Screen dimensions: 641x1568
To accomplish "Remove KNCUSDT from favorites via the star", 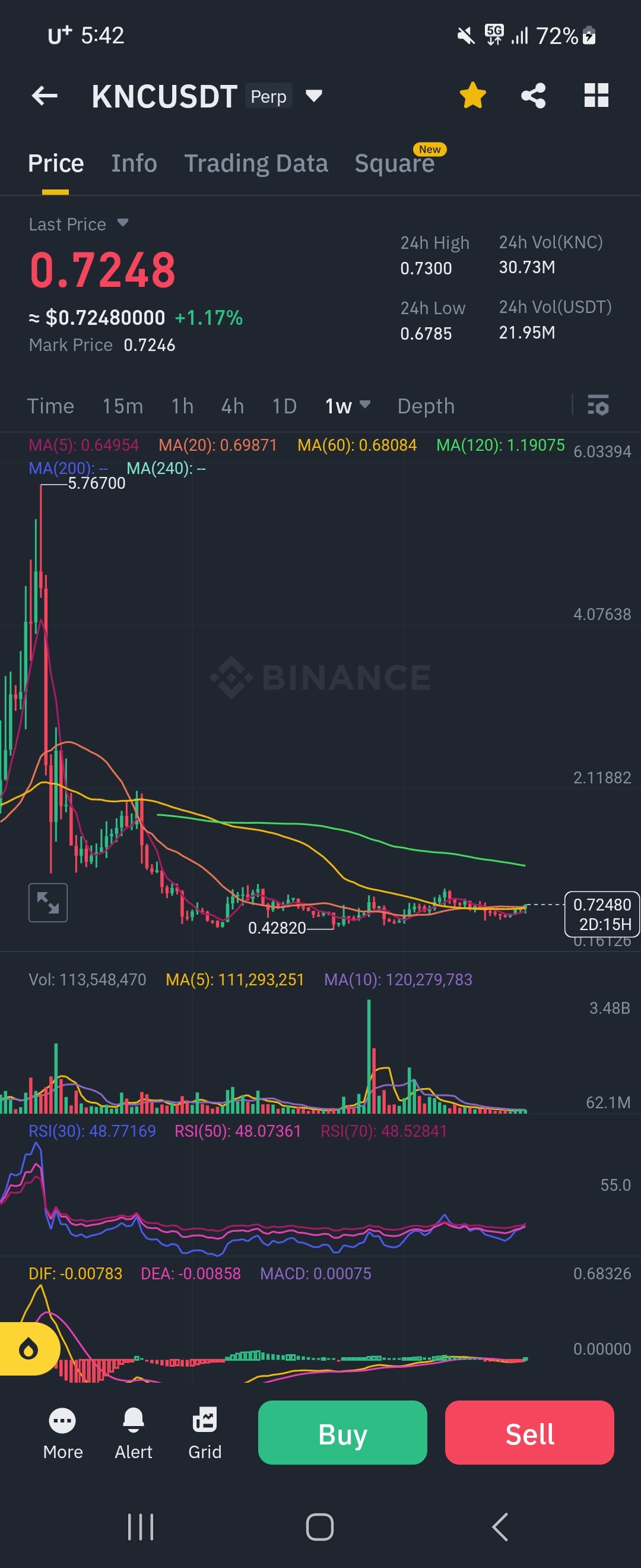I will [x=472, y=96].
